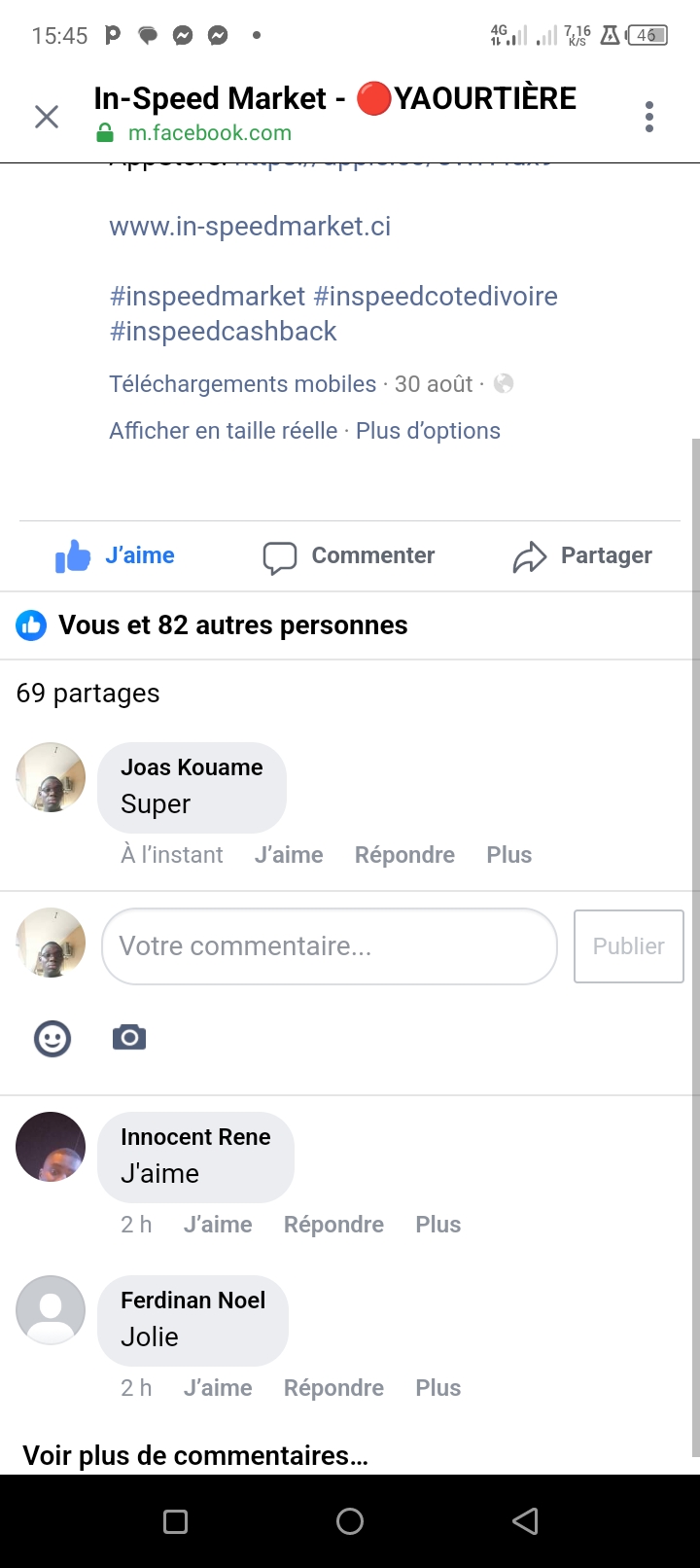
Task: Toggle the J'aime button on the post
Action: click(x=115, y=555)
